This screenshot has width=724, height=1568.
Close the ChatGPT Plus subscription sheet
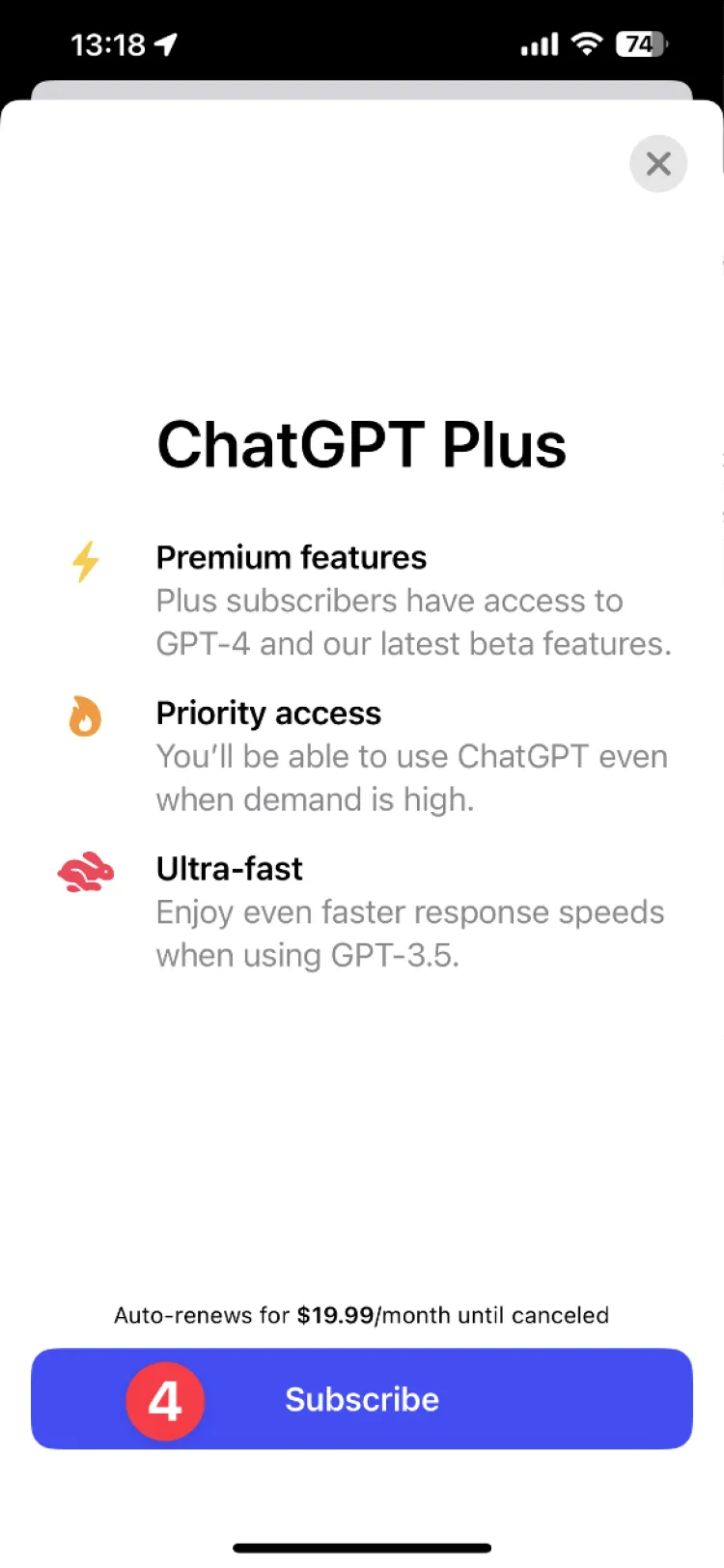pos(658,163)
